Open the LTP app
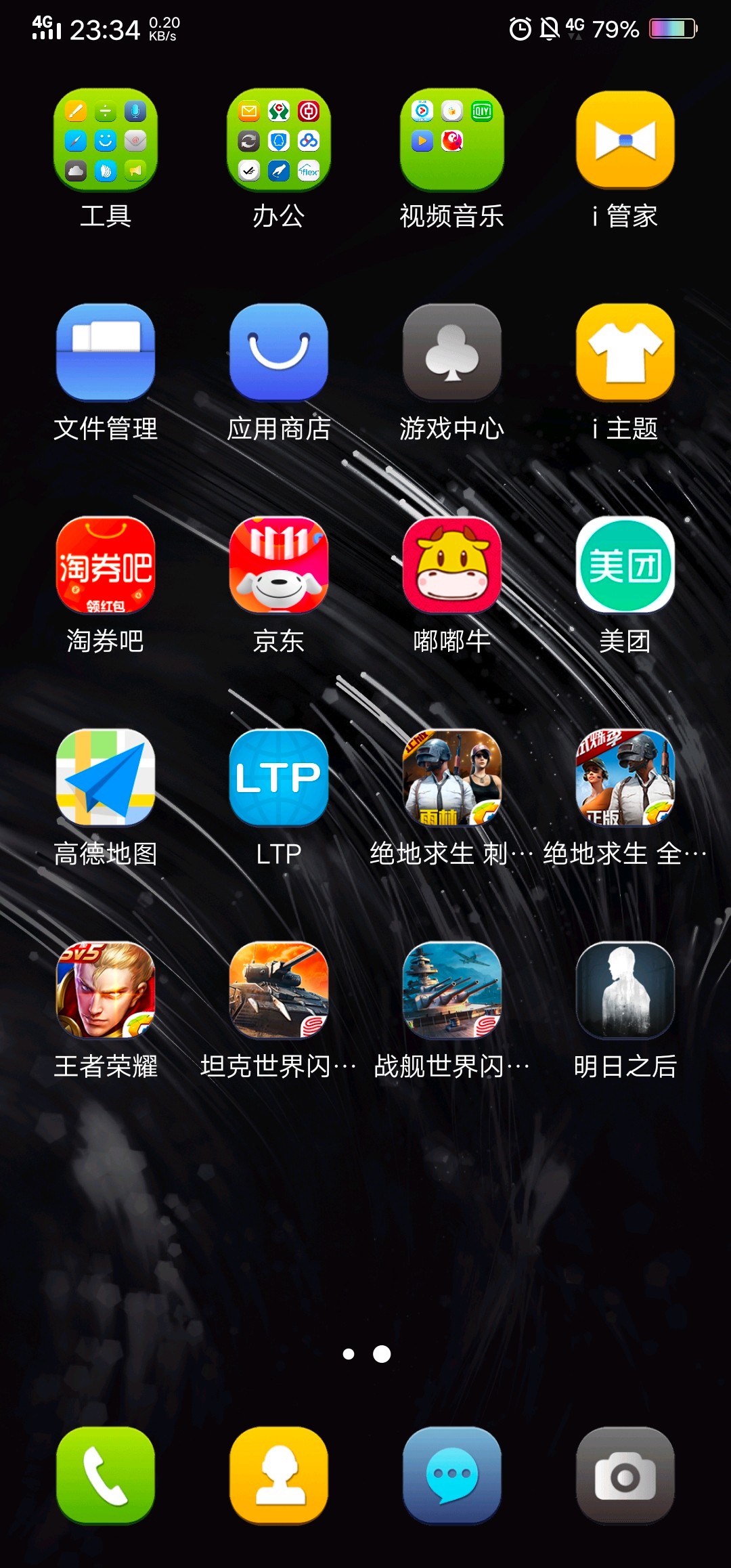The image size is (731, 1568). tap(279, 778)
